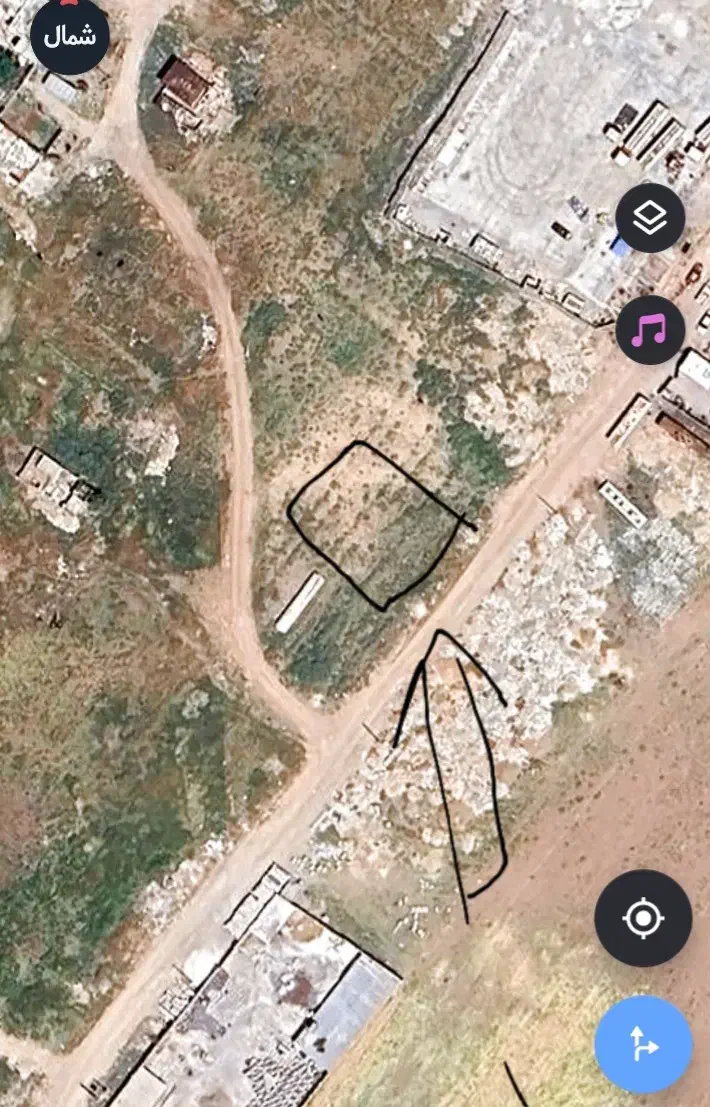
Task: Center the map on my location
Action: point(643,917)
